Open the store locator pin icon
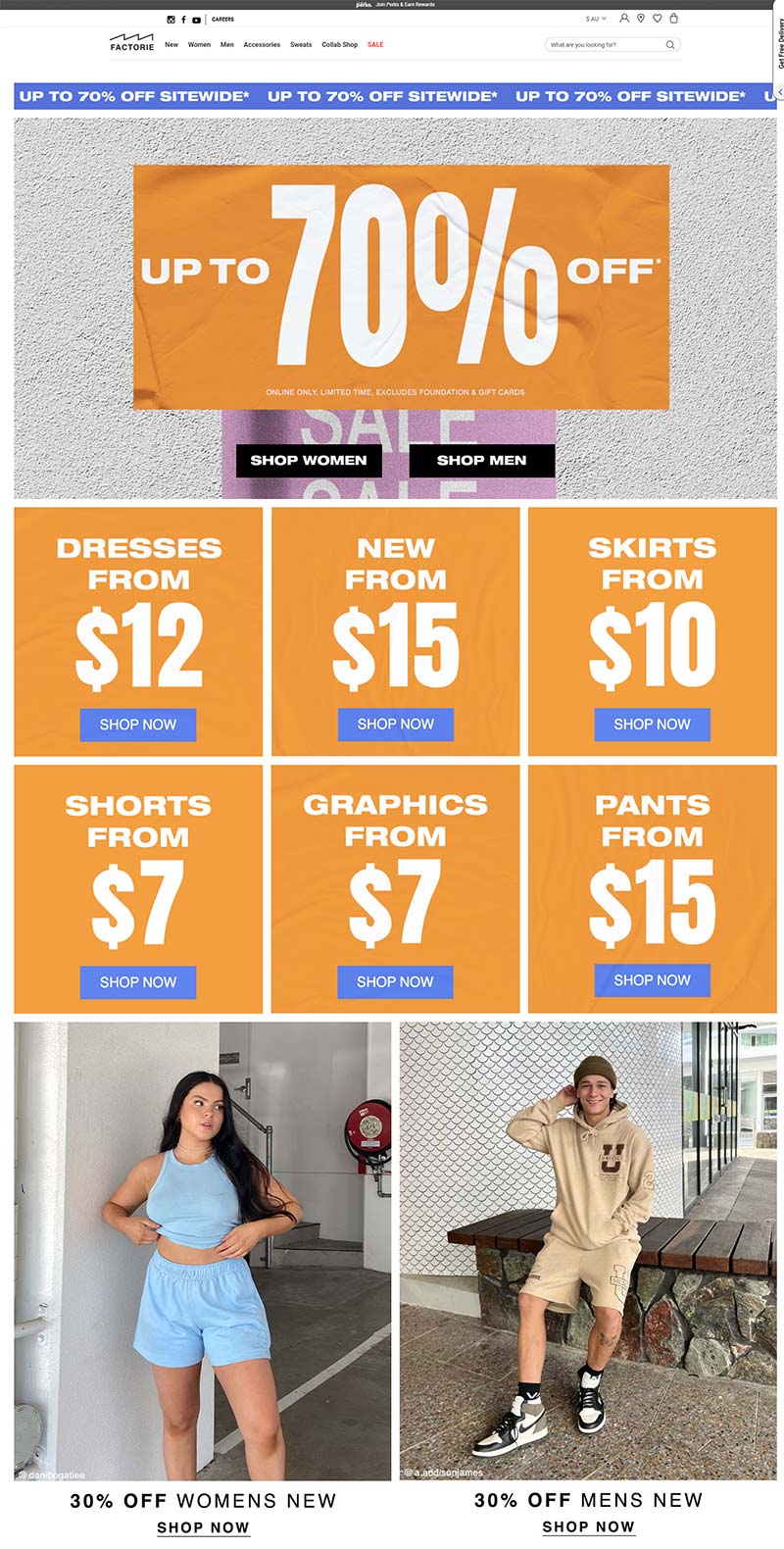This screenshot has height=1549, width=784. coord(641,19)
